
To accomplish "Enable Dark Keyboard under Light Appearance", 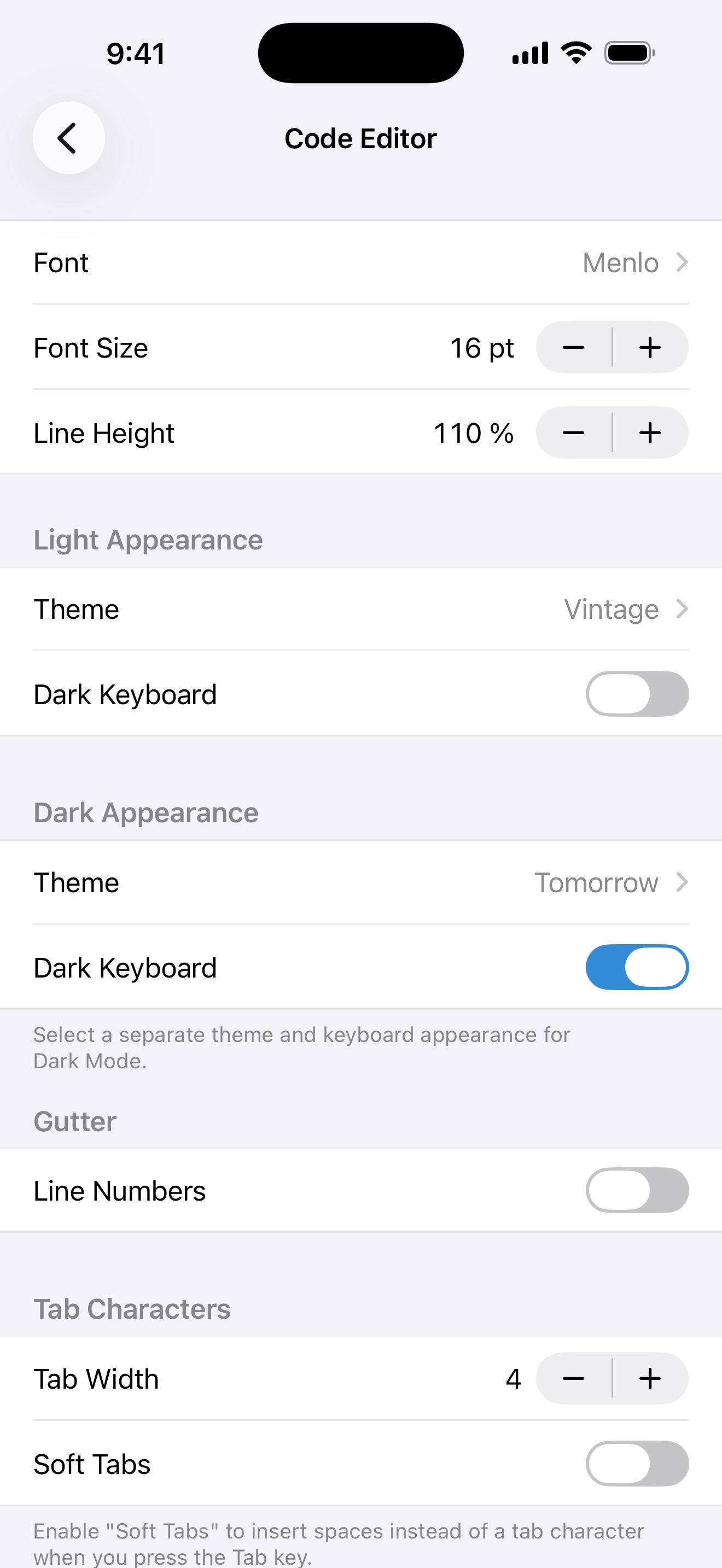I will coord(637,694).
